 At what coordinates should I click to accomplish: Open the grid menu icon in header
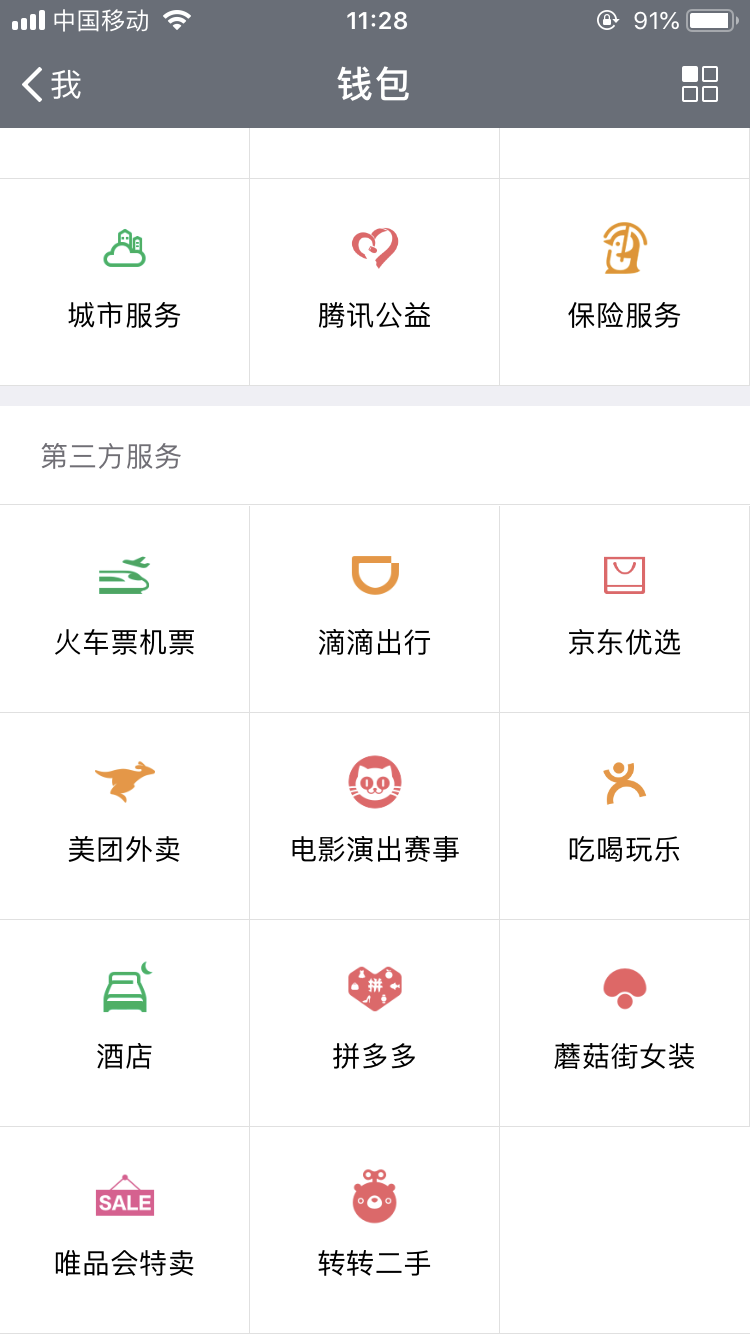[699, 85]
